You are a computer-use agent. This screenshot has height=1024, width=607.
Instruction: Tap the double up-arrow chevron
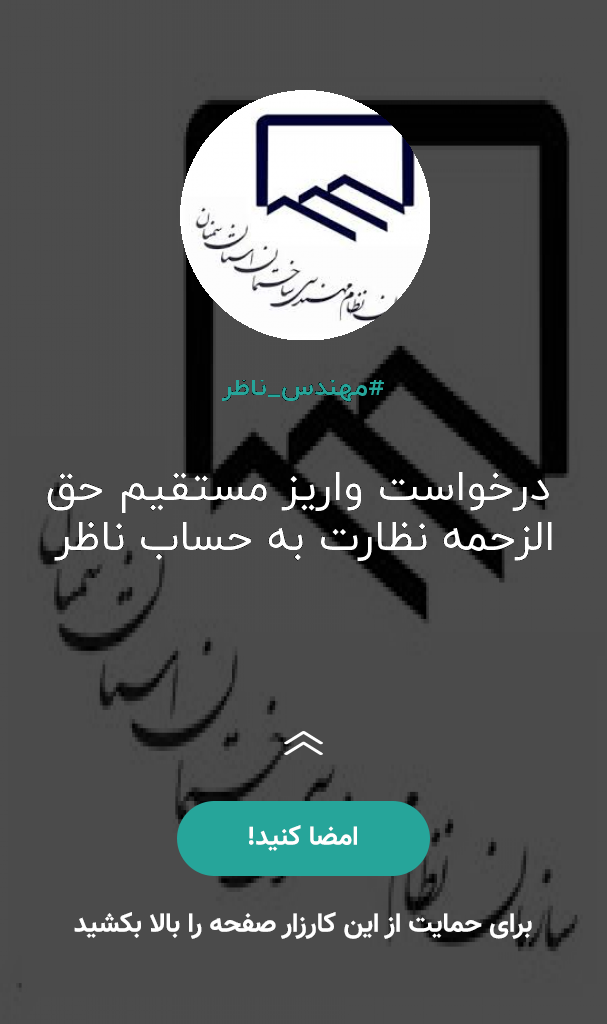tap(304, 743)
